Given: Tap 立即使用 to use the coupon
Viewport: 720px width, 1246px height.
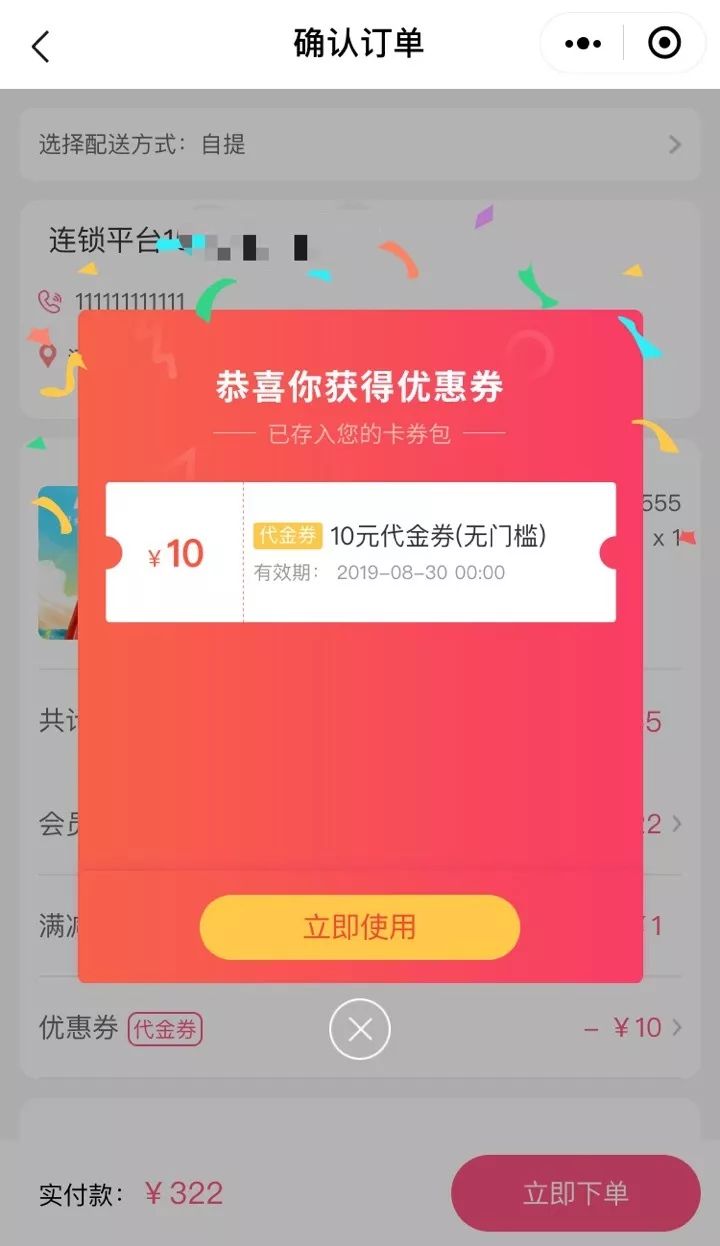Looking at the screenshot, I should click(x=360, y=927).
